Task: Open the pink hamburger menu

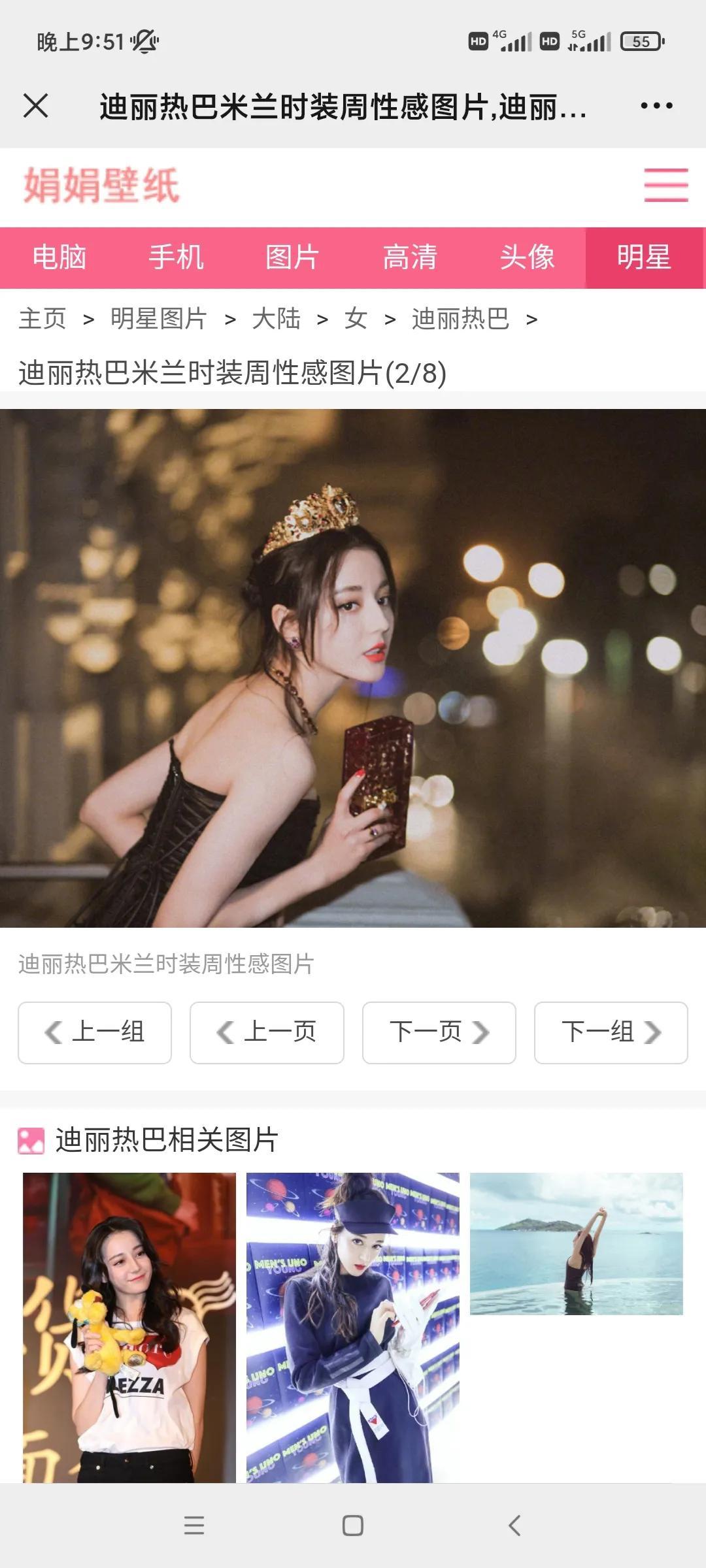Action: (665, 186)
